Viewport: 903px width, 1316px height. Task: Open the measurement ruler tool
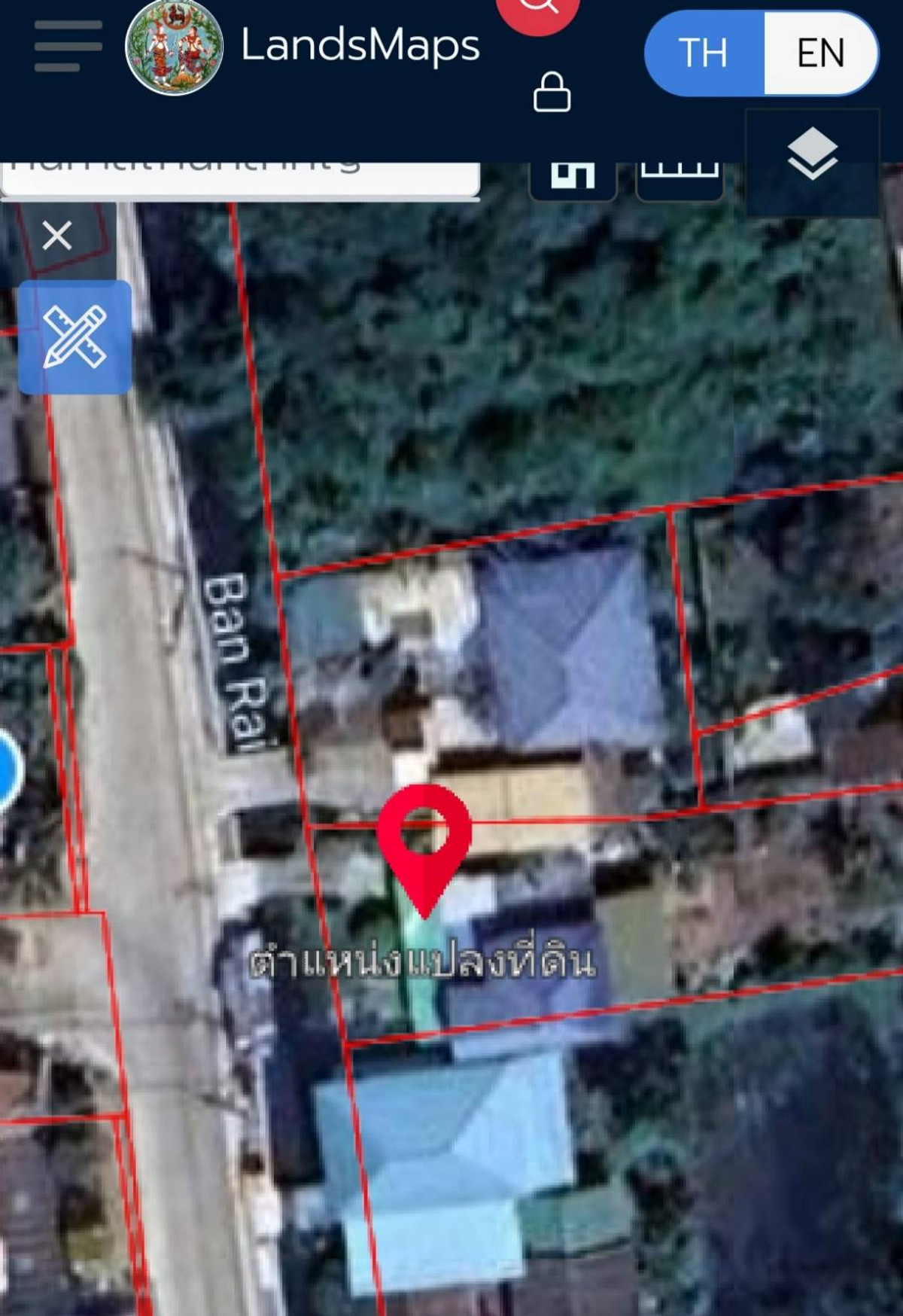[x=74, y=337]
